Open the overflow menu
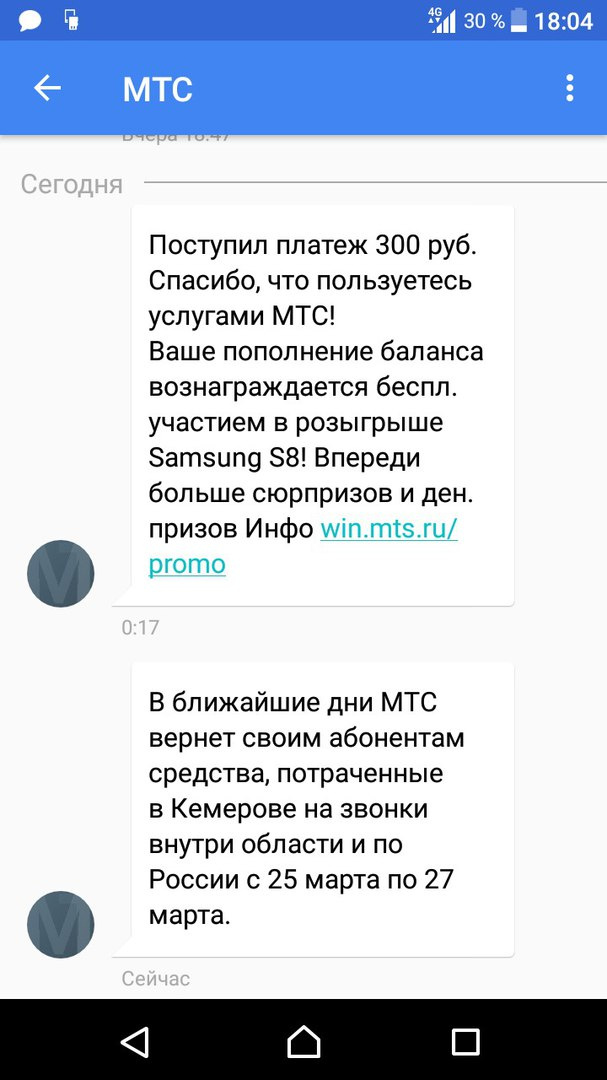Viewport: 607px width, 1080px height. pos(569,88)
